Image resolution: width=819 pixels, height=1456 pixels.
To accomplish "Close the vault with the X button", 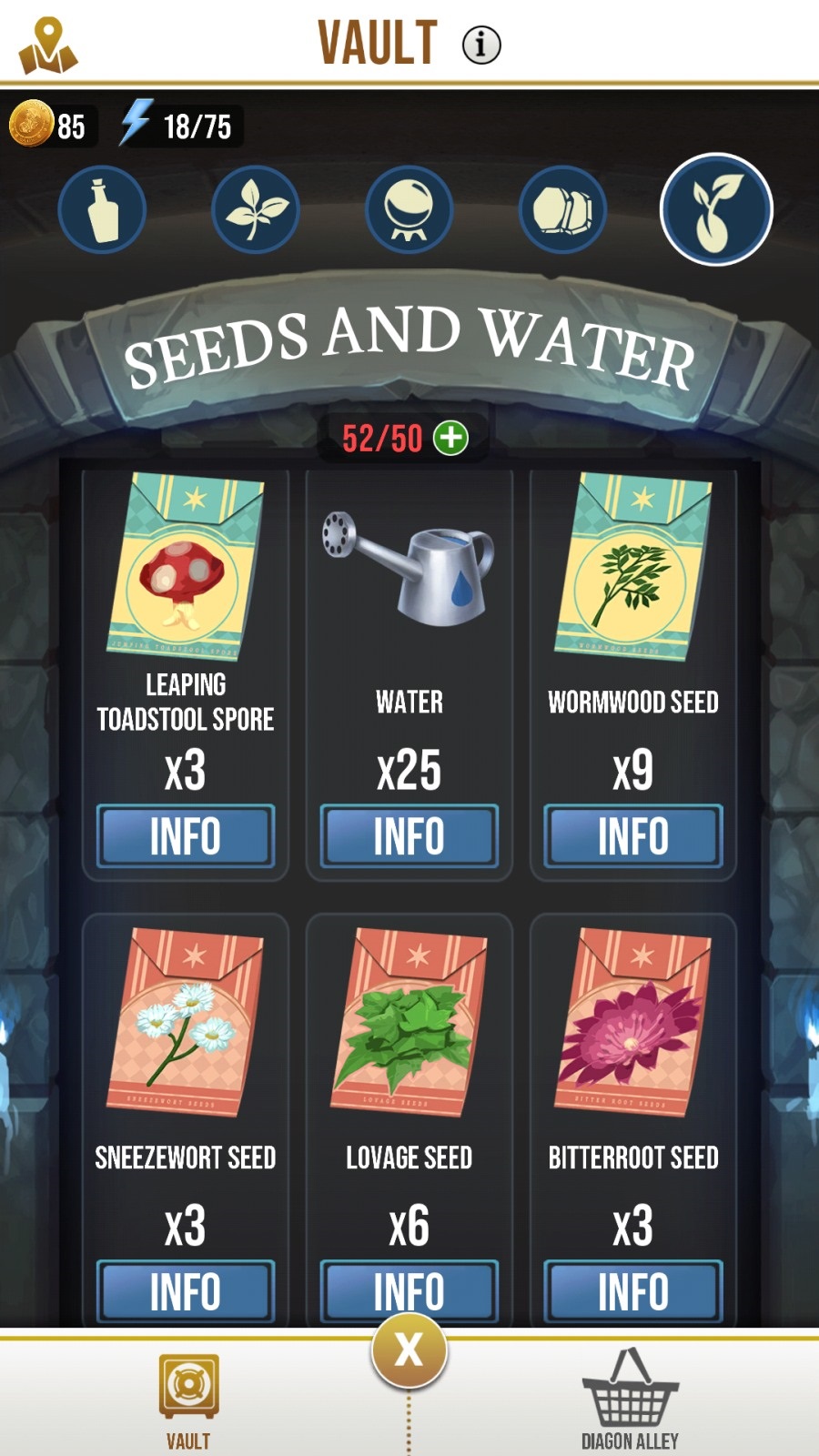I will [409, 1349].
